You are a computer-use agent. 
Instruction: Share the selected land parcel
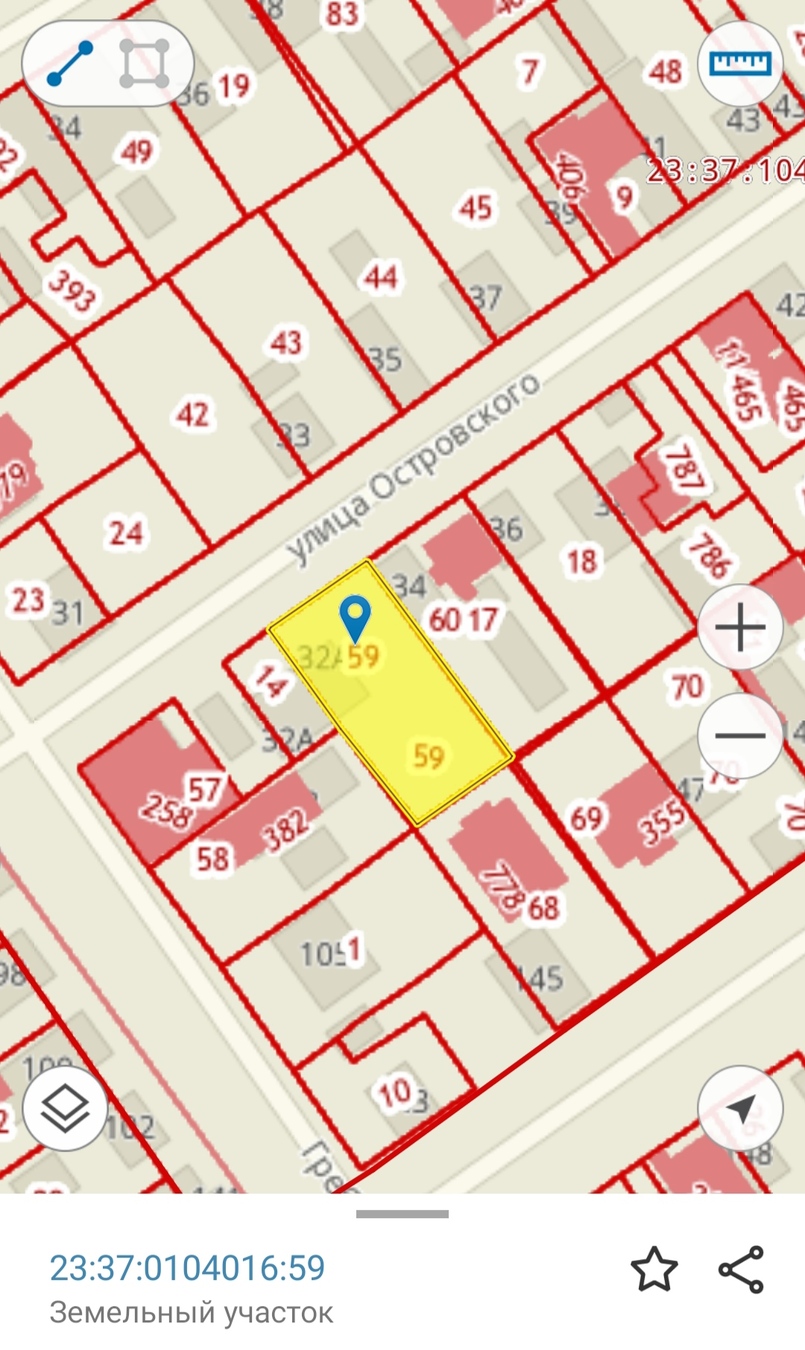[x=741, y=1269]
